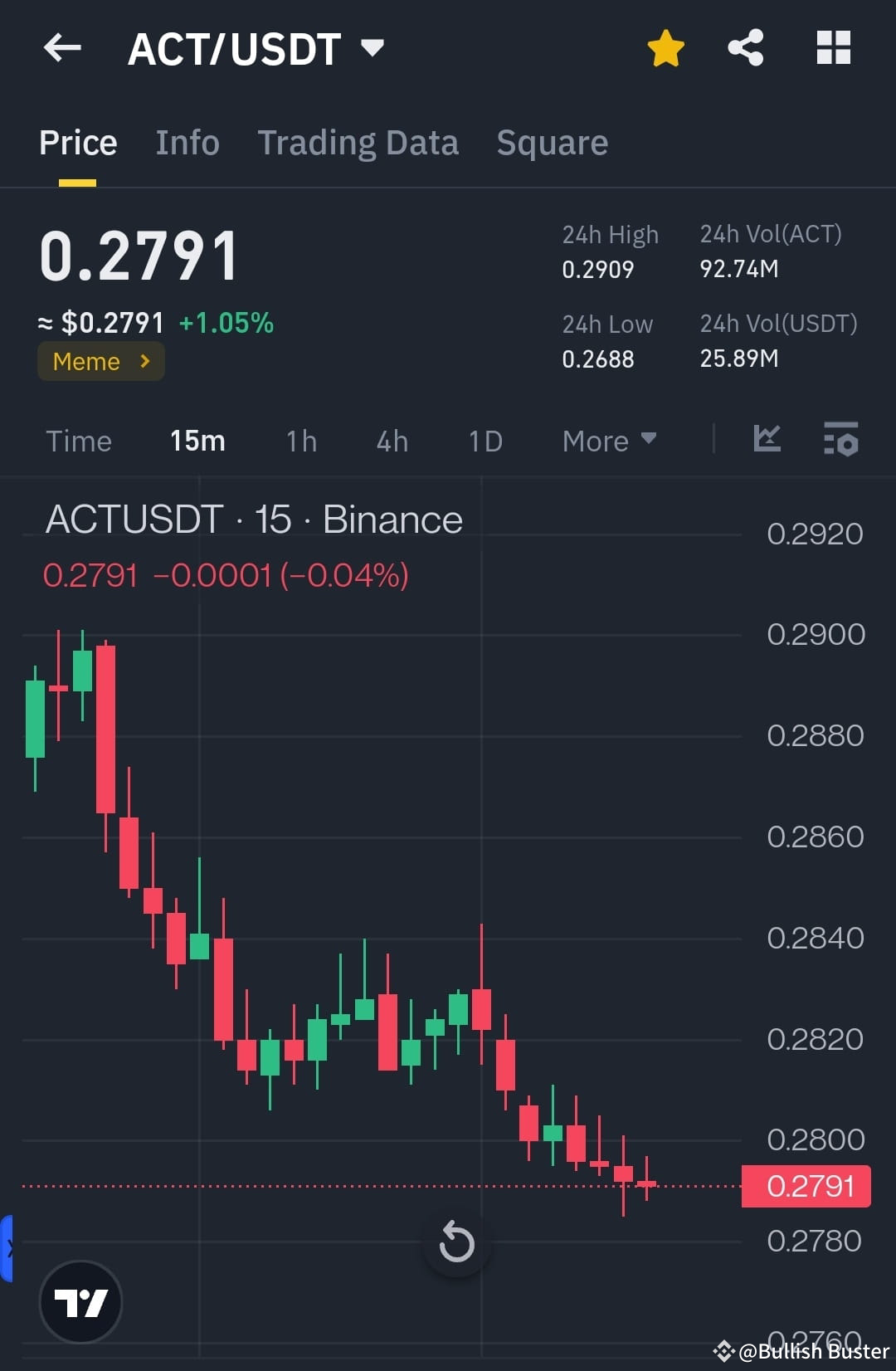Select the 1h timeframe
The width and height of the screenshot is (896, 1371).
(x=300, y=441)
